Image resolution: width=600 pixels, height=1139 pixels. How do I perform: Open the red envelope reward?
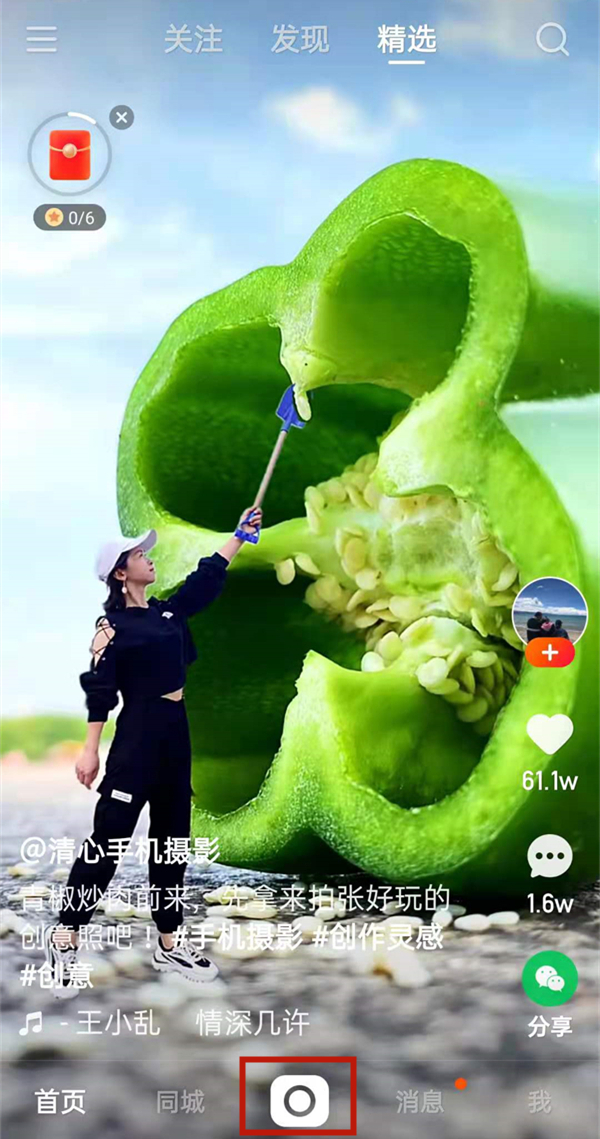pyautogui.click(x=69, y=155)
